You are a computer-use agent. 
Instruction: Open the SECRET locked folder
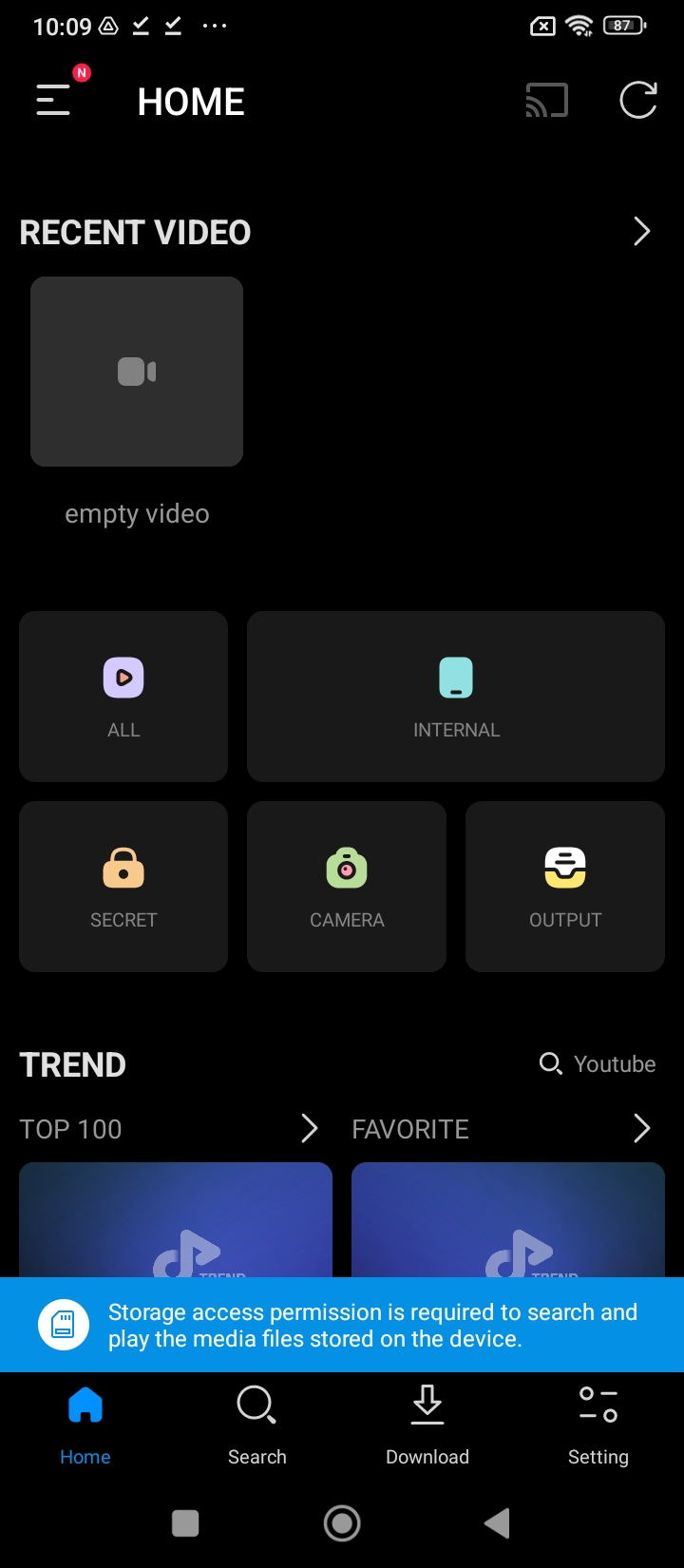click(123, 887)
